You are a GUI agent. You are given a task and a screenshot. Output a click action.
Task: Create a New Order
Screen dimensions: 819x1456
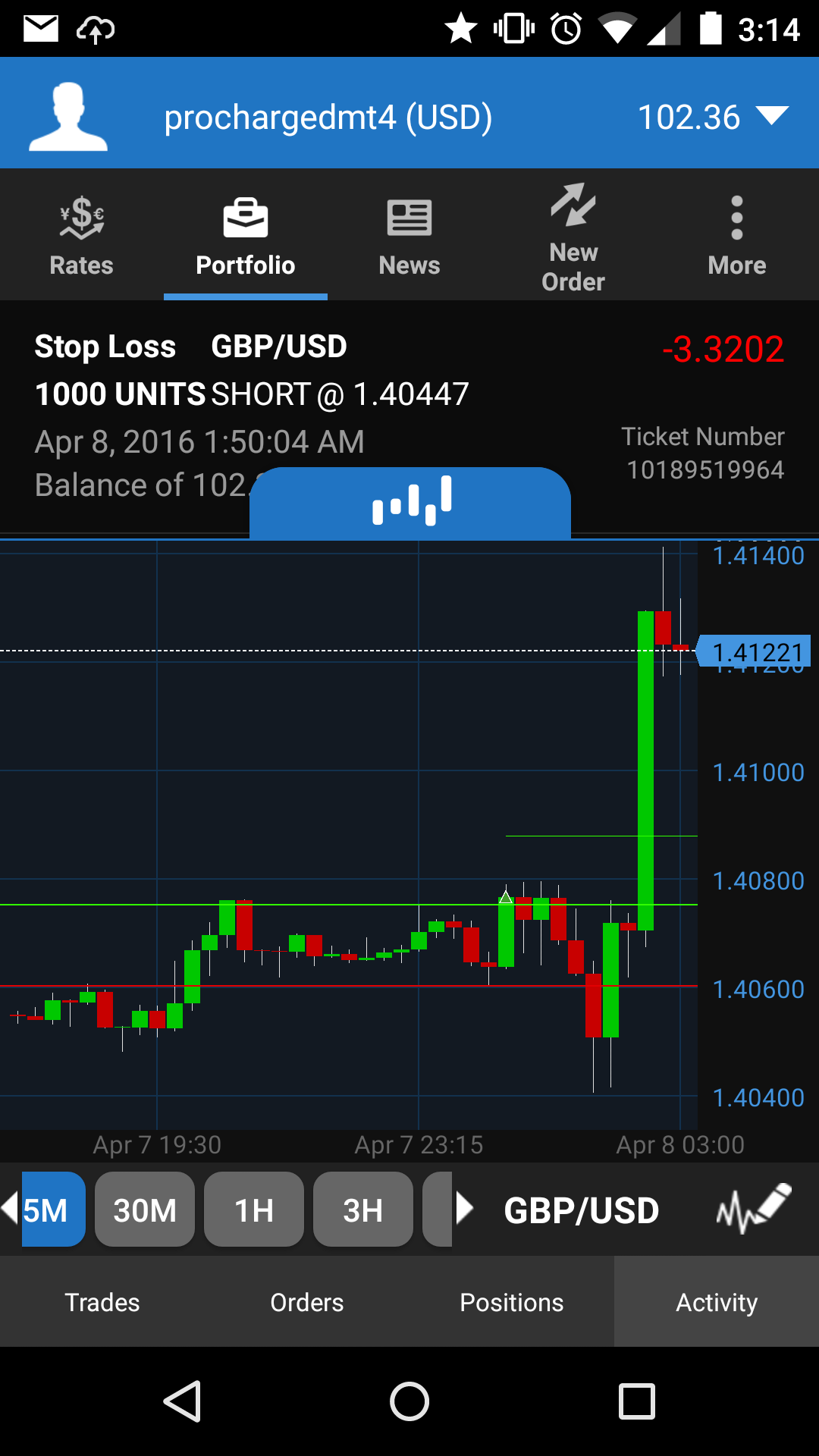[573, 237]
